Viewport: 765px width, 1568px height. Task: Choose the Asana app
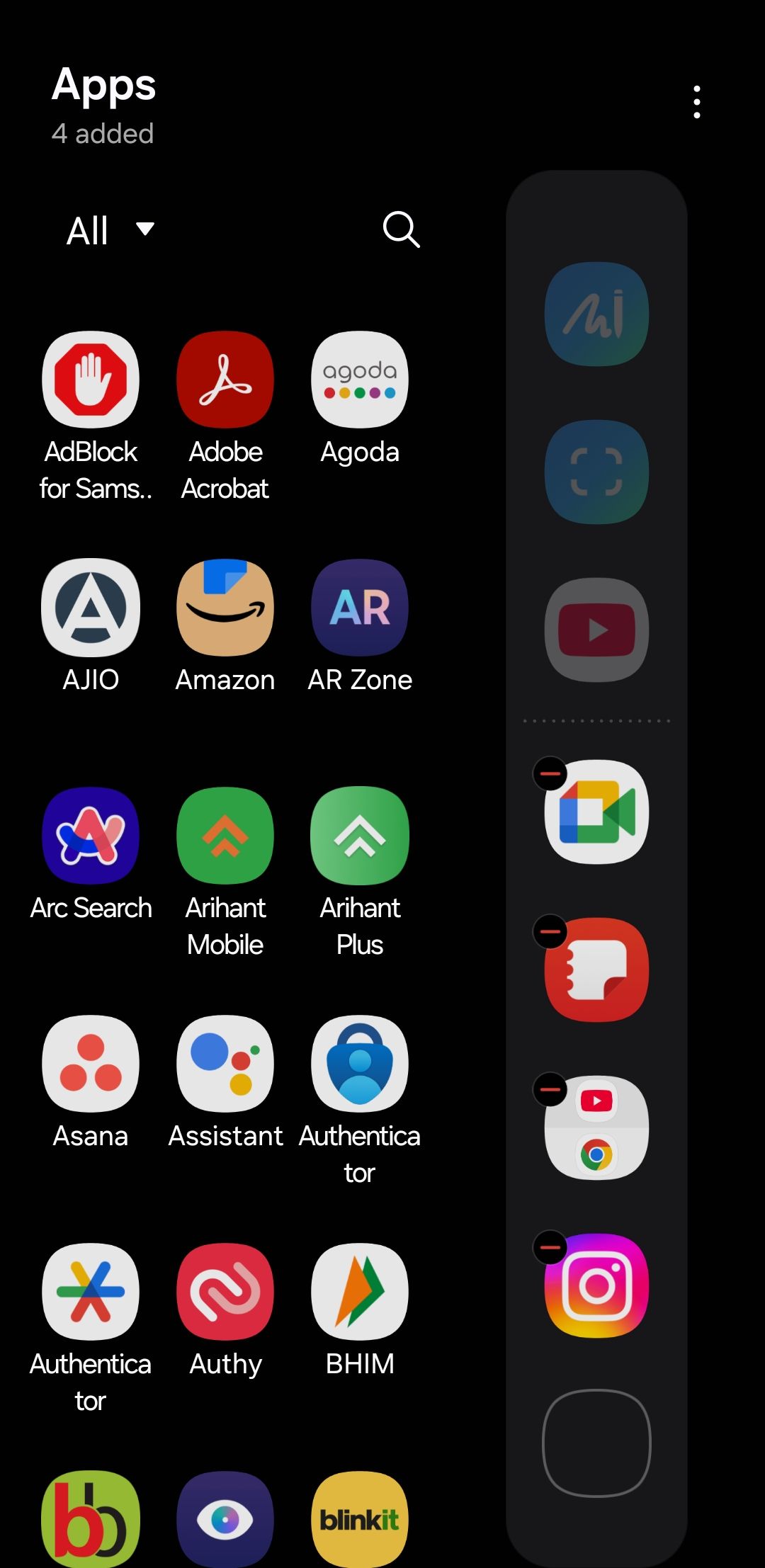pyautogui.click(x=91, y=1064)
